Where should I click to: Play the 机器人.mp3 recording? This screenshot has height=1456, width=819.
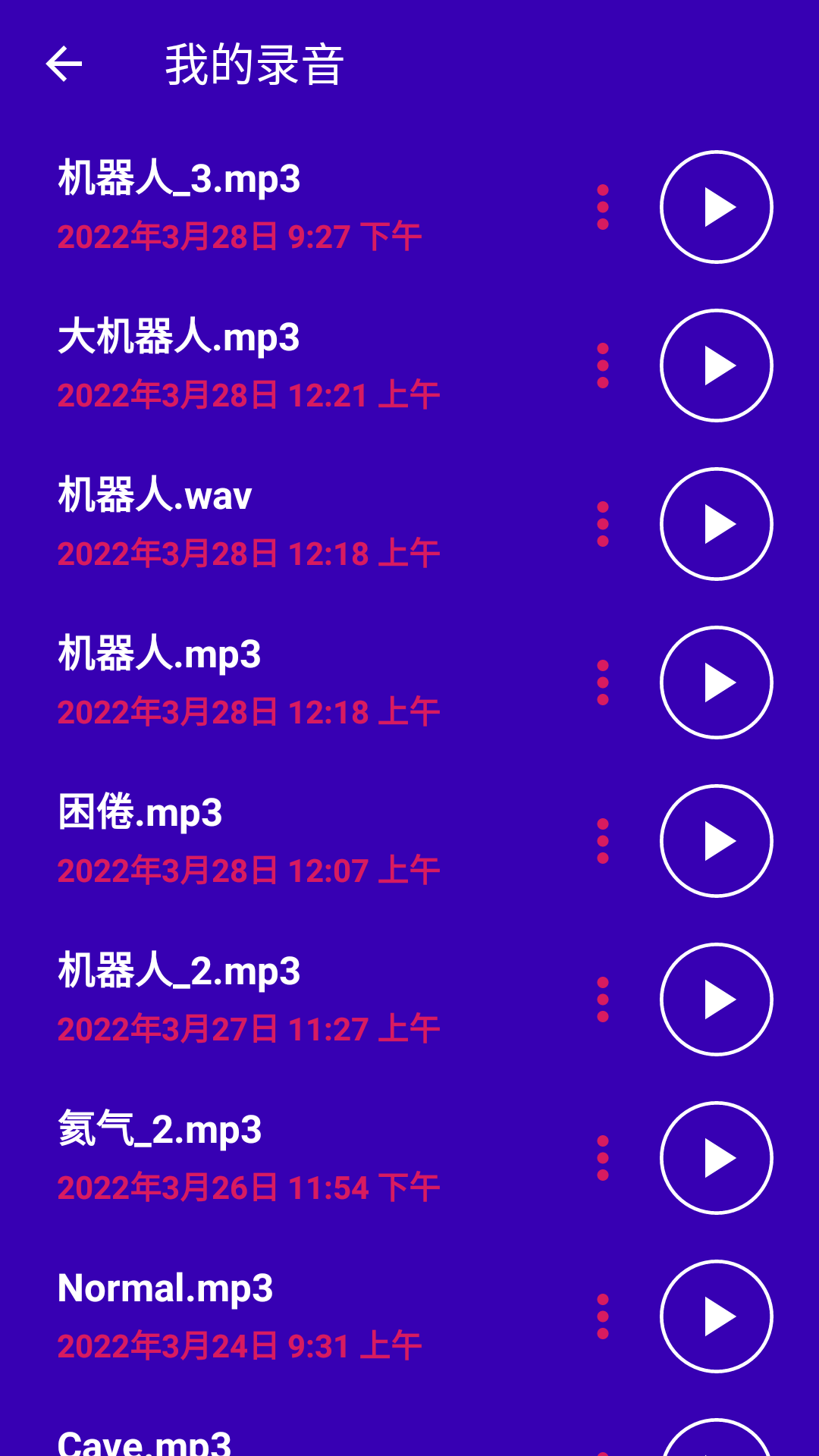click(717, 682)
